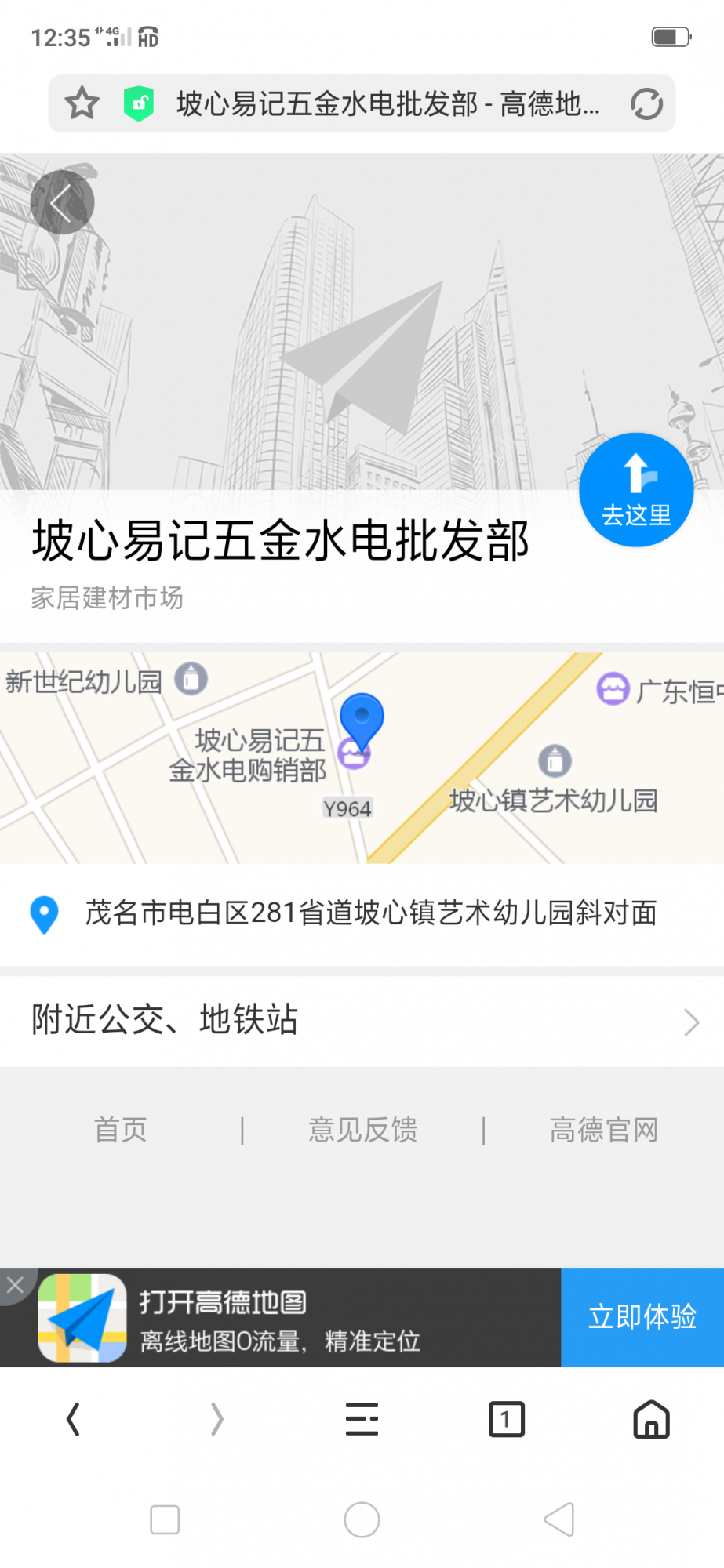The width and height of the screenshot is (724, 1568).
Task: Open the browser menu
Action: pos(362,1419)
